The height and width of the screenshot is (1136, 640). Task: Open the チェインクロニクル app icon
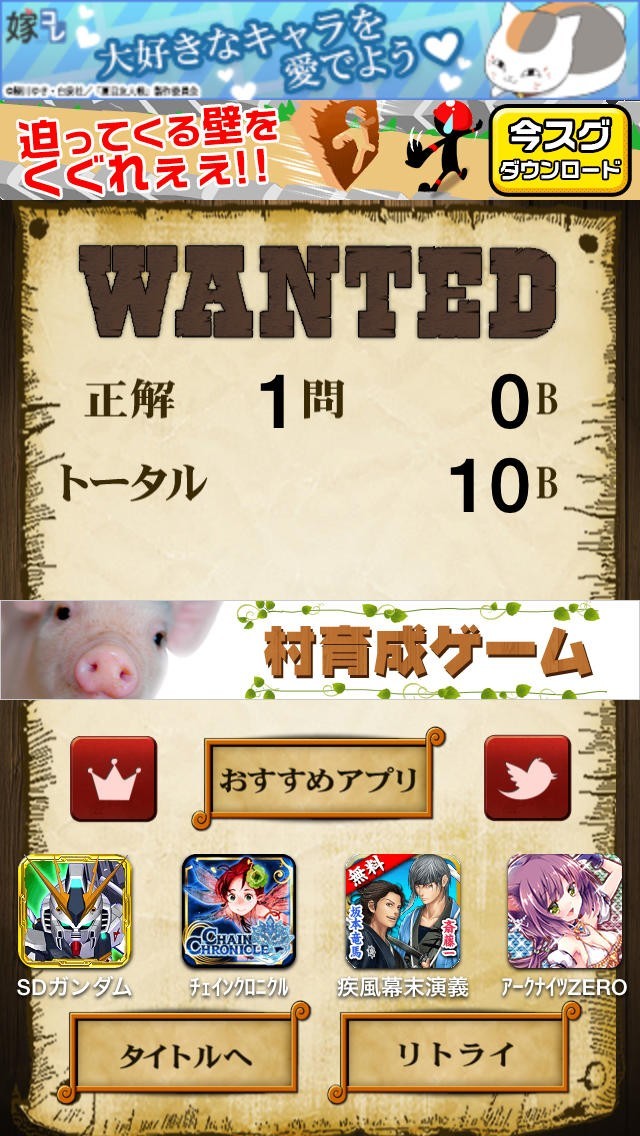pyautogui.click(x=239, y=911)
